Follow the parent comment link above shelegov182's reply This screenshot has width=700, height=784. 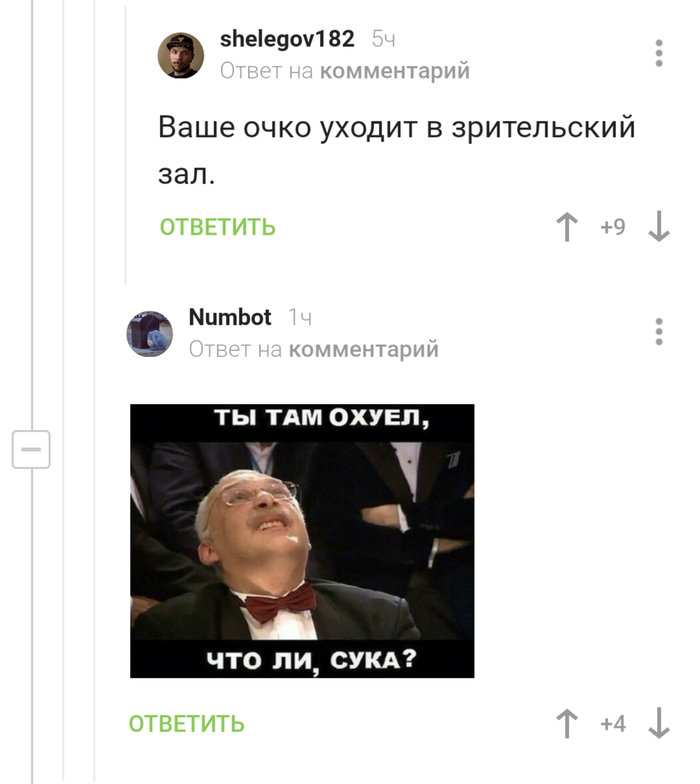394,71
